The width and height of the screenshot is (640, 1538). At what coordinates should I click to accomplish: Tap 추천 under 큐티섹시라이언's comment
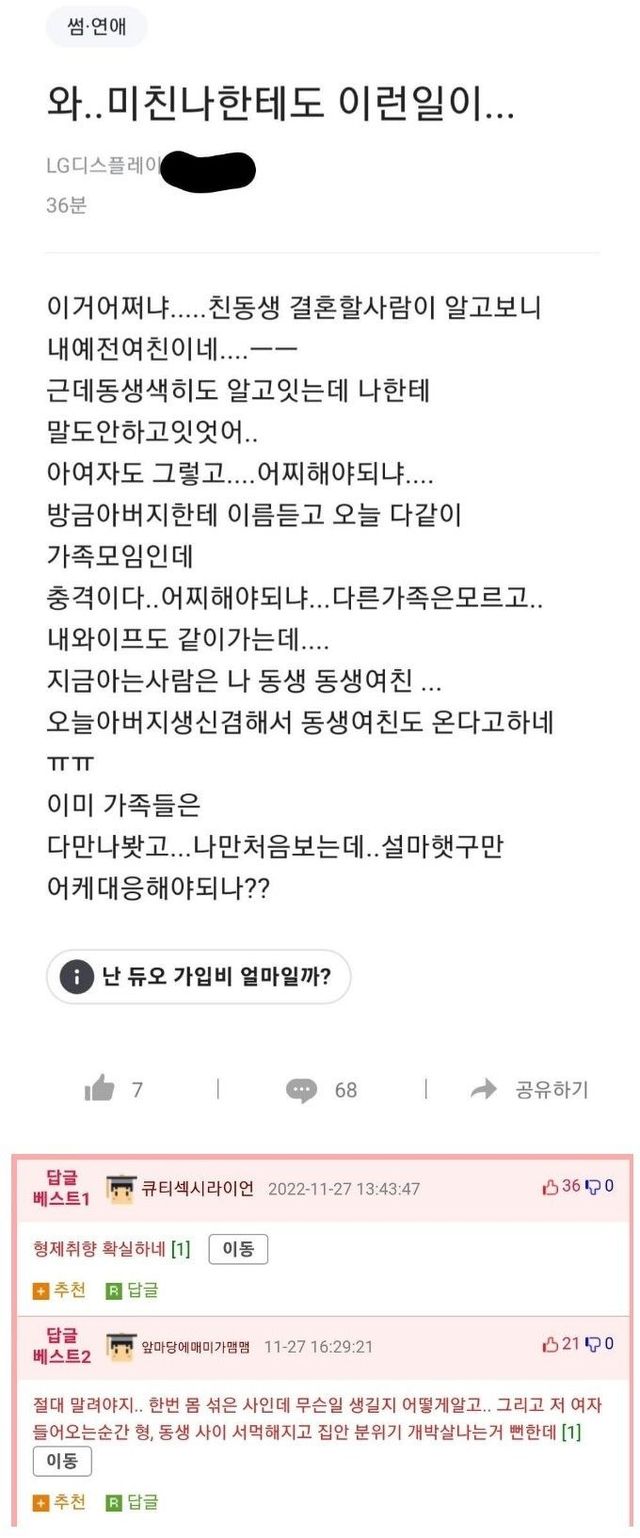60,1290
